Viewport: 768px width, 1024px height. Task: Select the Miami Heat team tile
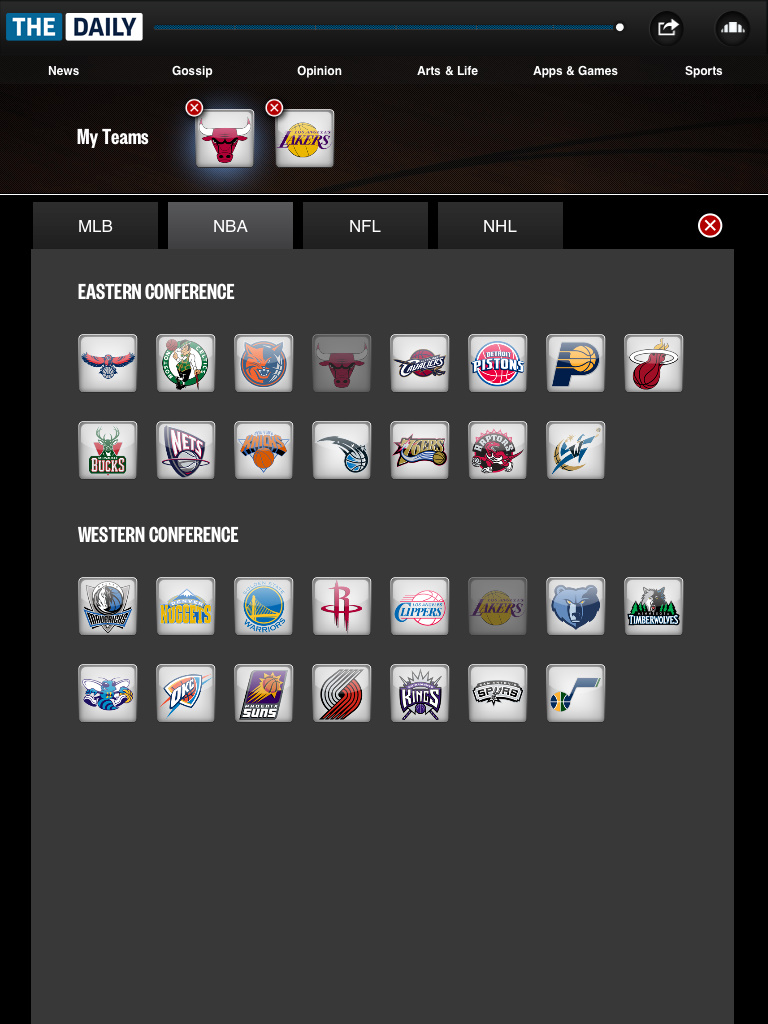654,363
